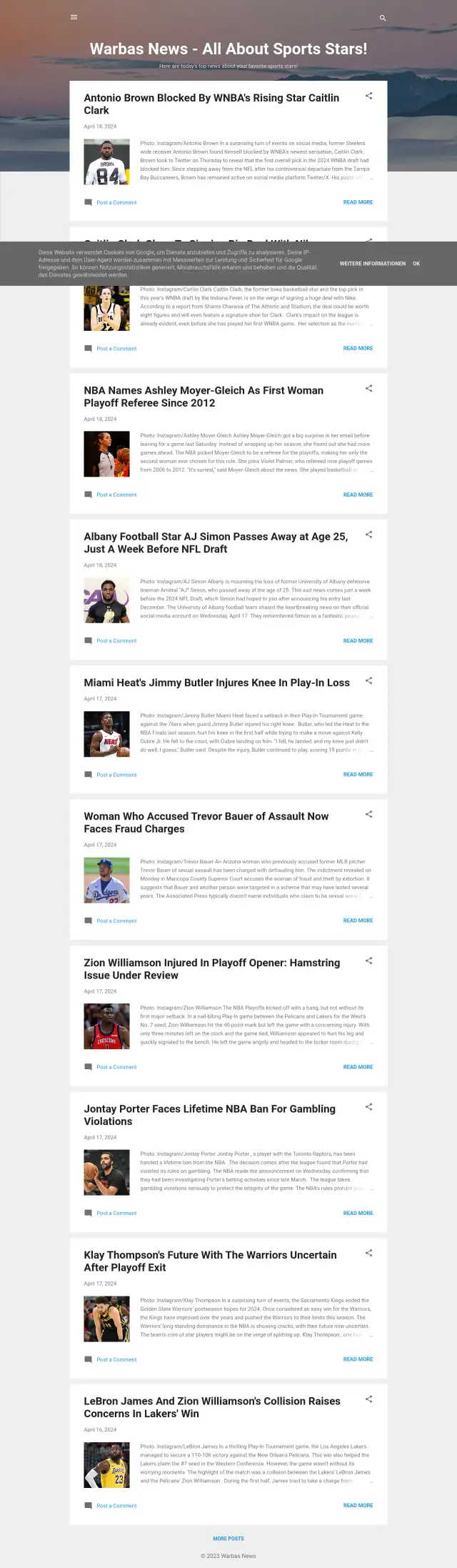Open LeBron James collision article thumbnail

pos(106,1465)
